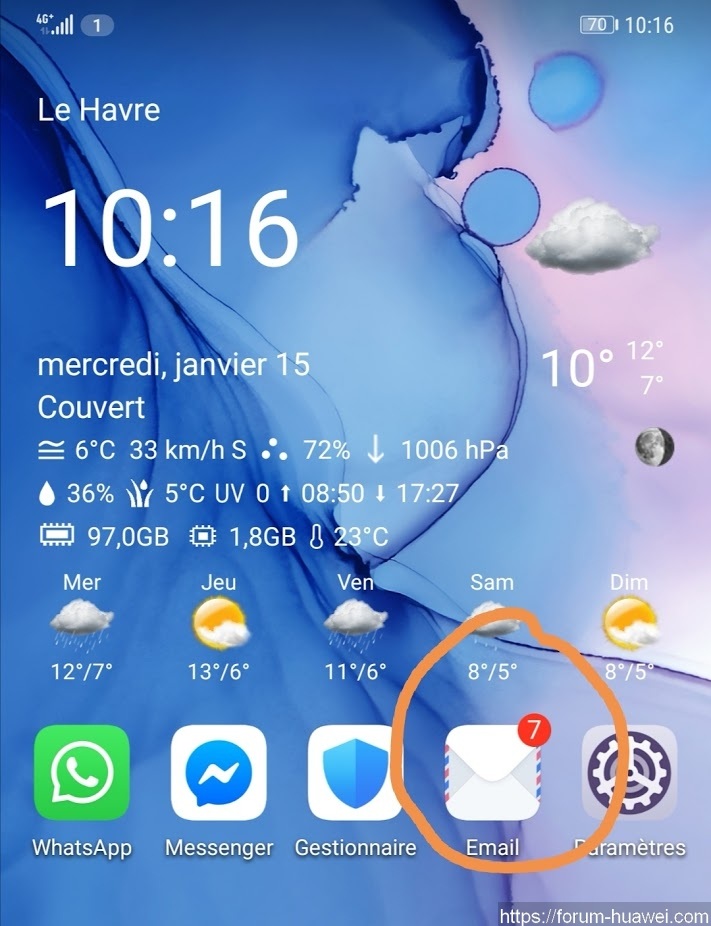Image resolution: width=711 pixels, height=926 pixels.
Task: Open the WhatsApp app
Action: [x=82, y=772]
